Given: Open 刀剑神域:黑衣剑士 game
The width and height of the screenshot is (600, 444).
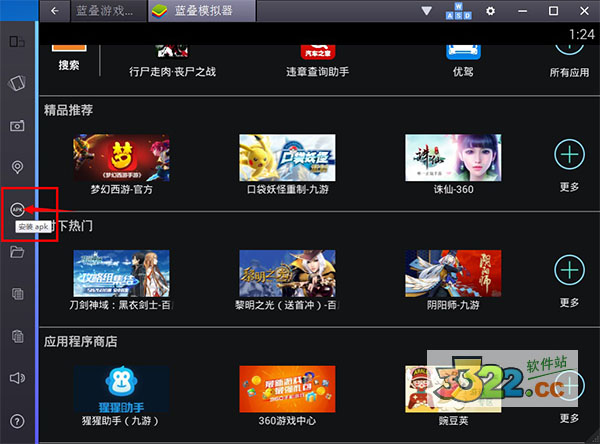Looking at the screenshot, I should (x=121, y=275).
